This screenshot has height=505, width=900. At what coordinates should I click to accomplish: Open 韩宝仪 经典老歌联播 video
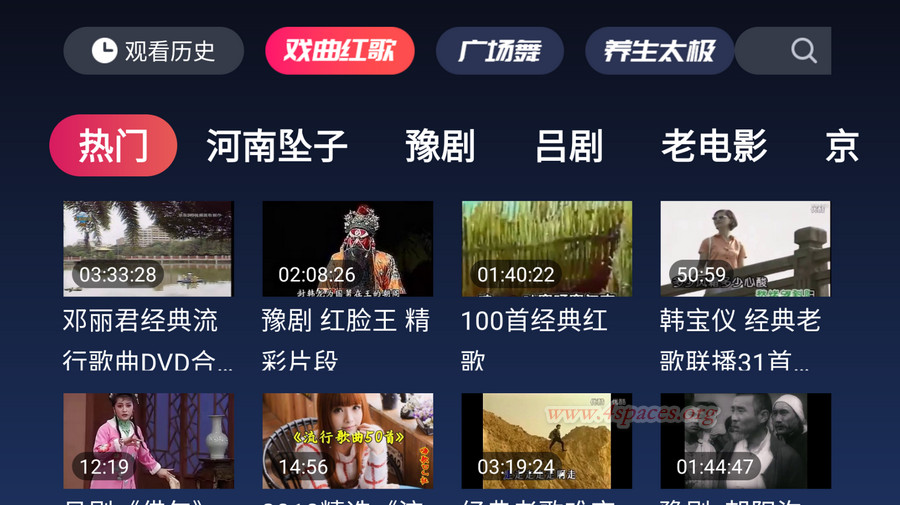pos(745,248)
